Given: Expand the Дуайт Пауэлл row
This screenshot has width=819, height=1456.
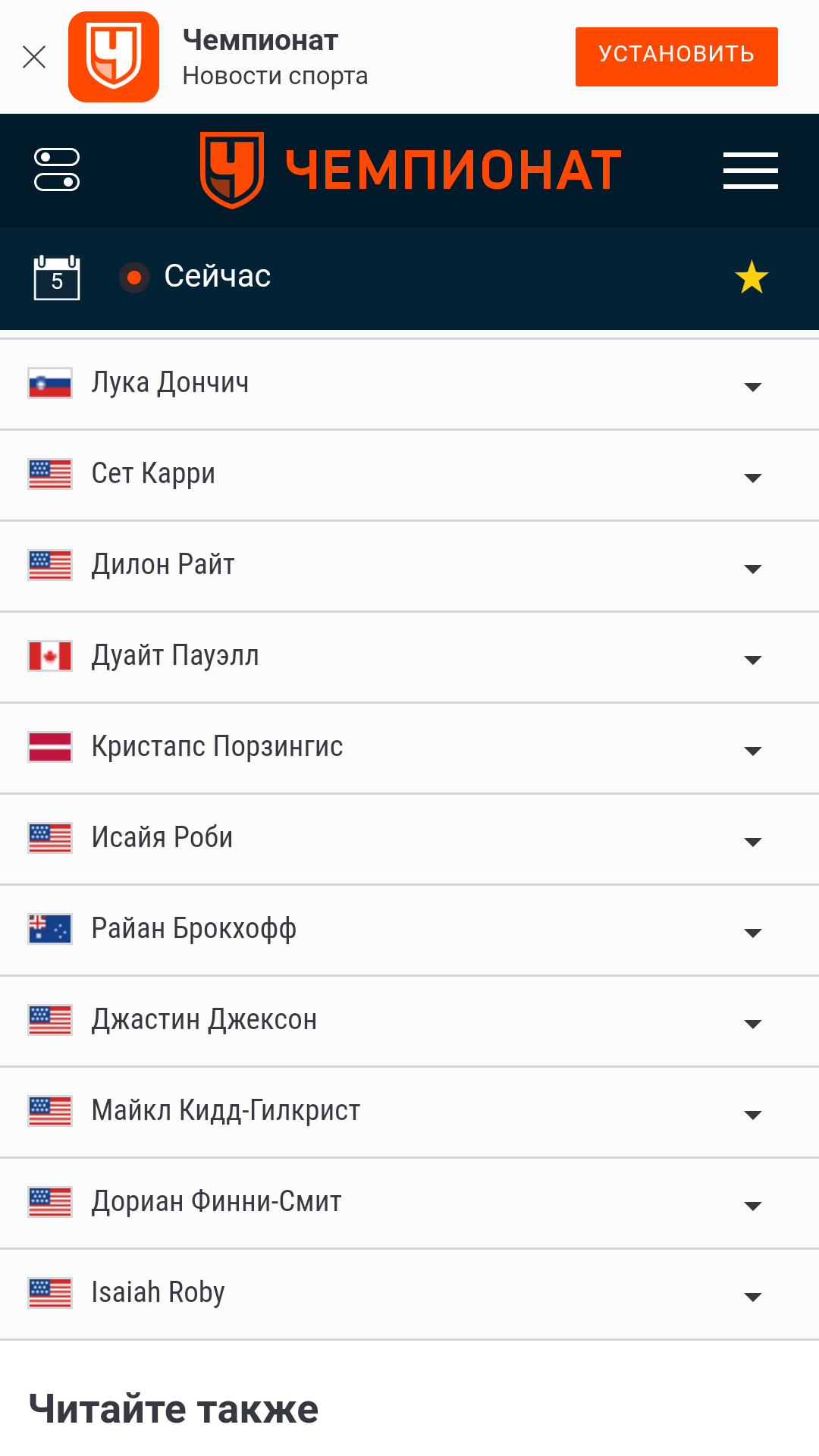Looking at the screenshot, I should point(409,657).
